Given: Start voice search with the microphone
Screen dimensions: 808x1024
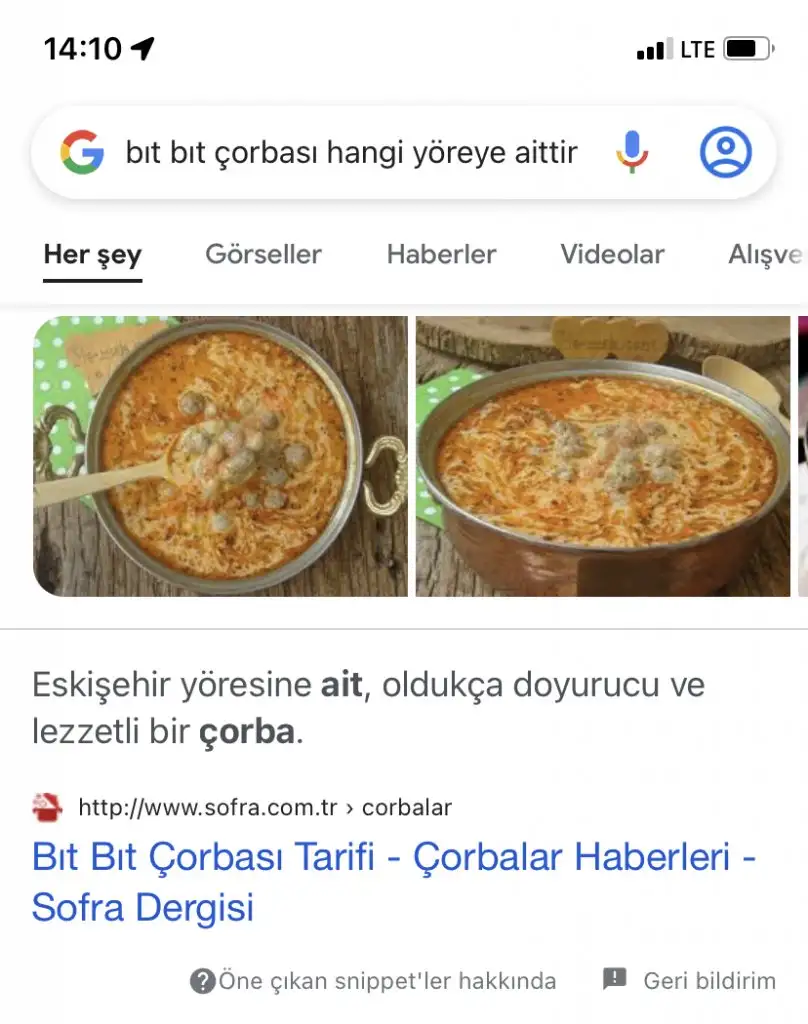Looking at the screenshot, I should (x=631, y=153).
